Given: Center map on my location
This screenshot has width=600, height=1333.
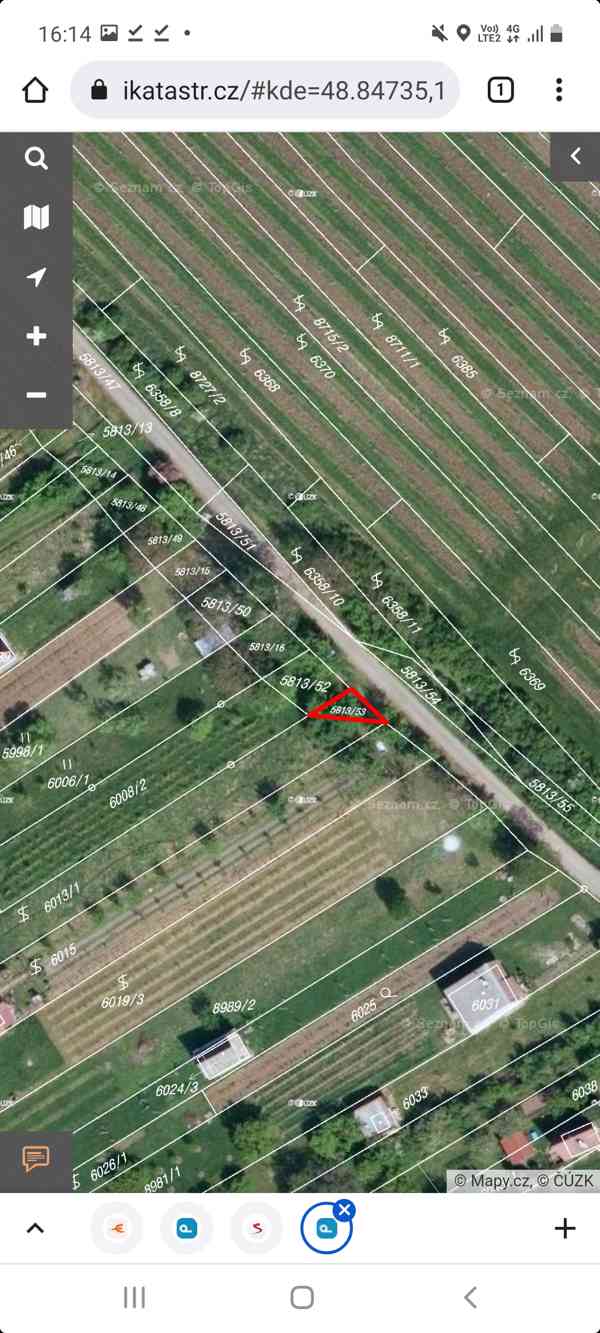Looking at the screenshot, I should 36,277.
